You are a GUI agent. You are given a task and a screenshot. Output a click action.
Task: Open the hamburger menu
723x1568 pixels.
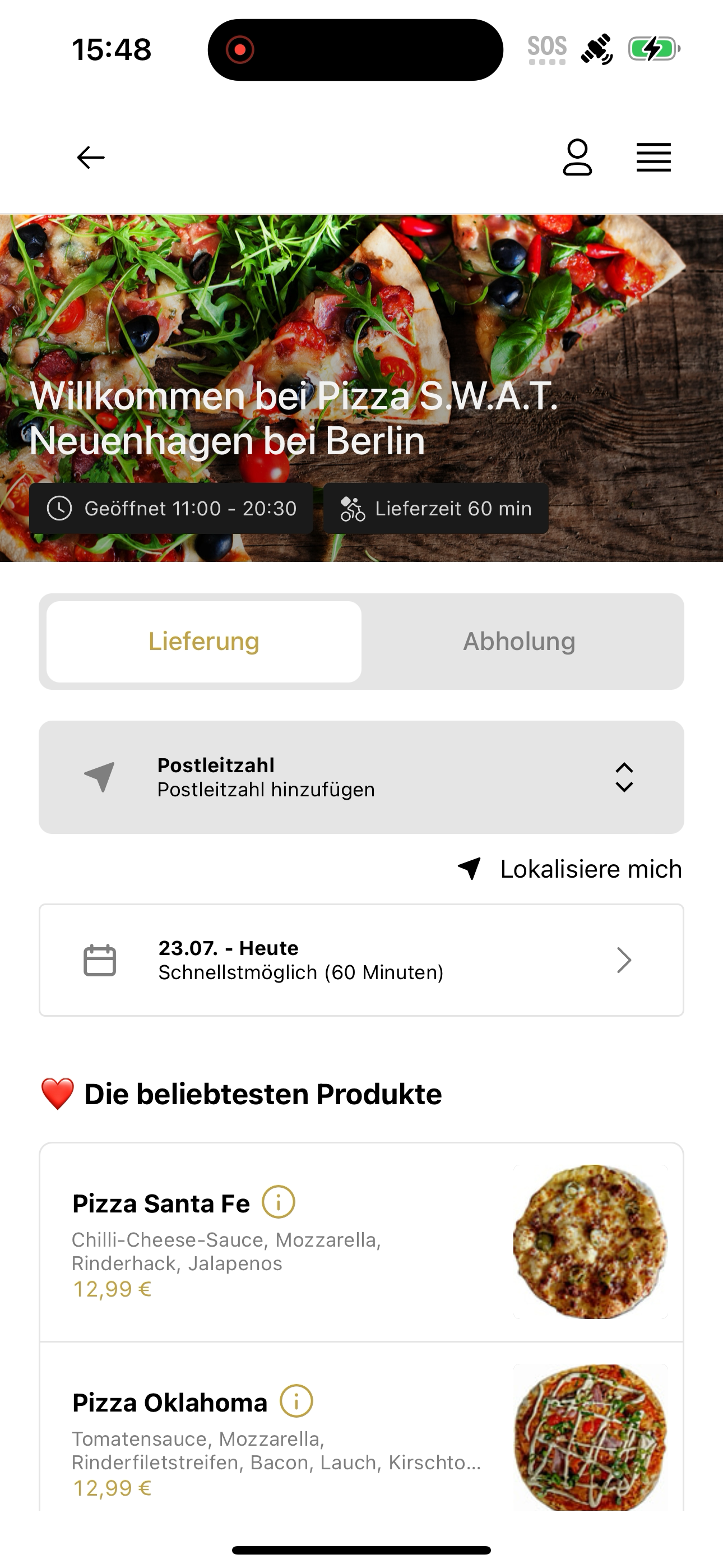[x=654, y=158]
